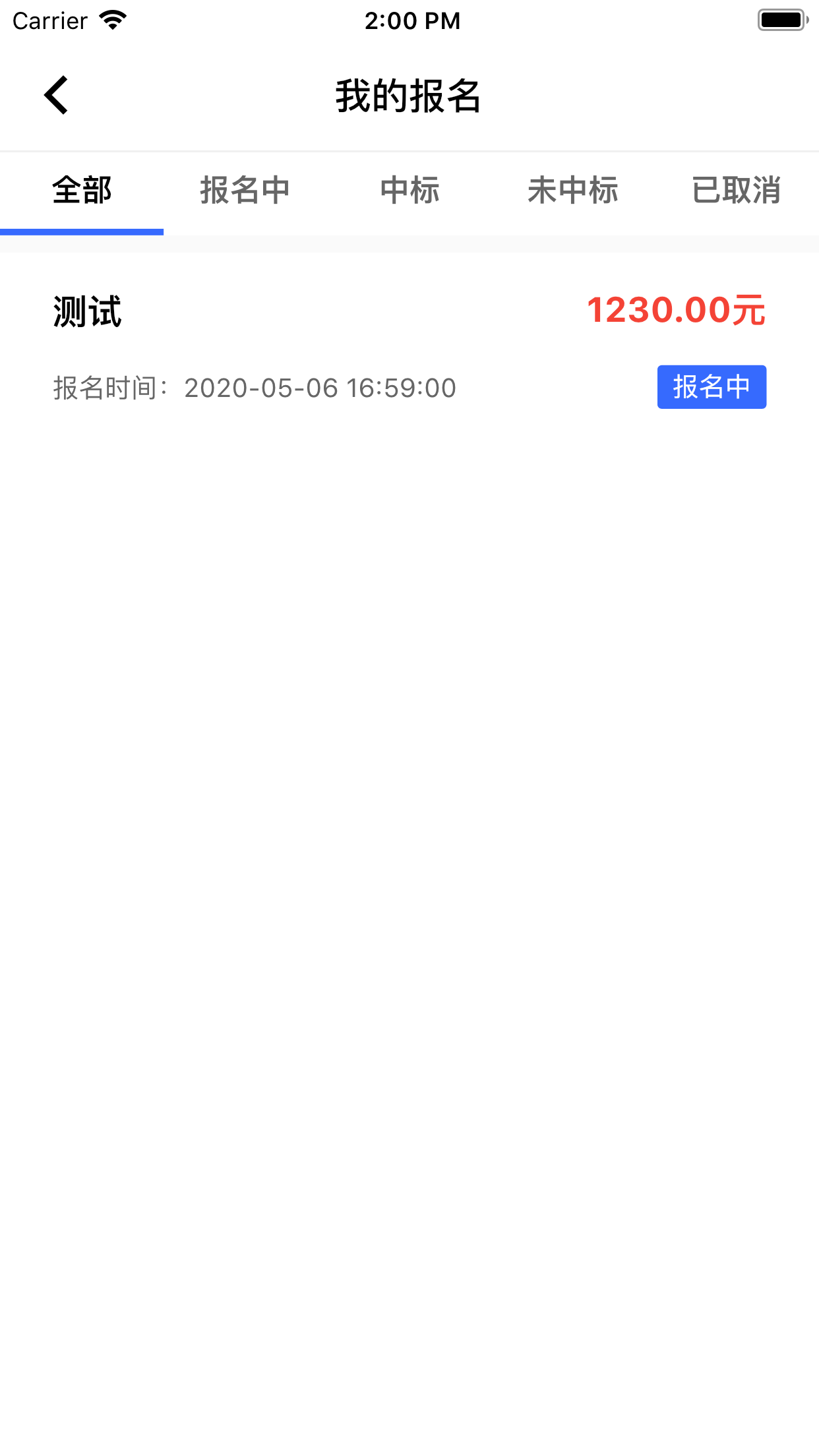Tap the registration time 2020-05-06 16:59:00
Viewport: 819px width, 1456px height.
[320, 388]
